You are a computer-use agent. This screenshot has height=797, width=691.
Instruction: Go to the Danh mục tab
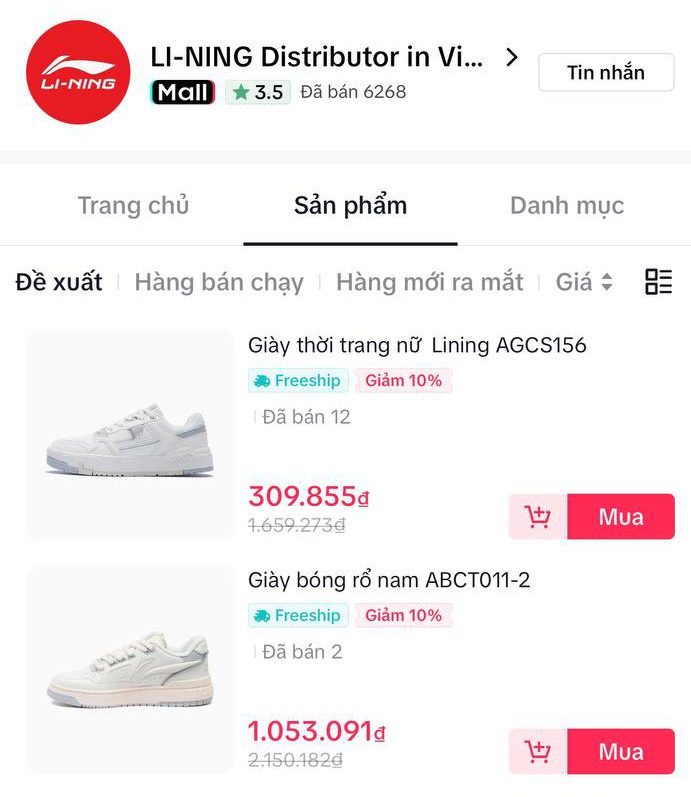click(567, 206)
